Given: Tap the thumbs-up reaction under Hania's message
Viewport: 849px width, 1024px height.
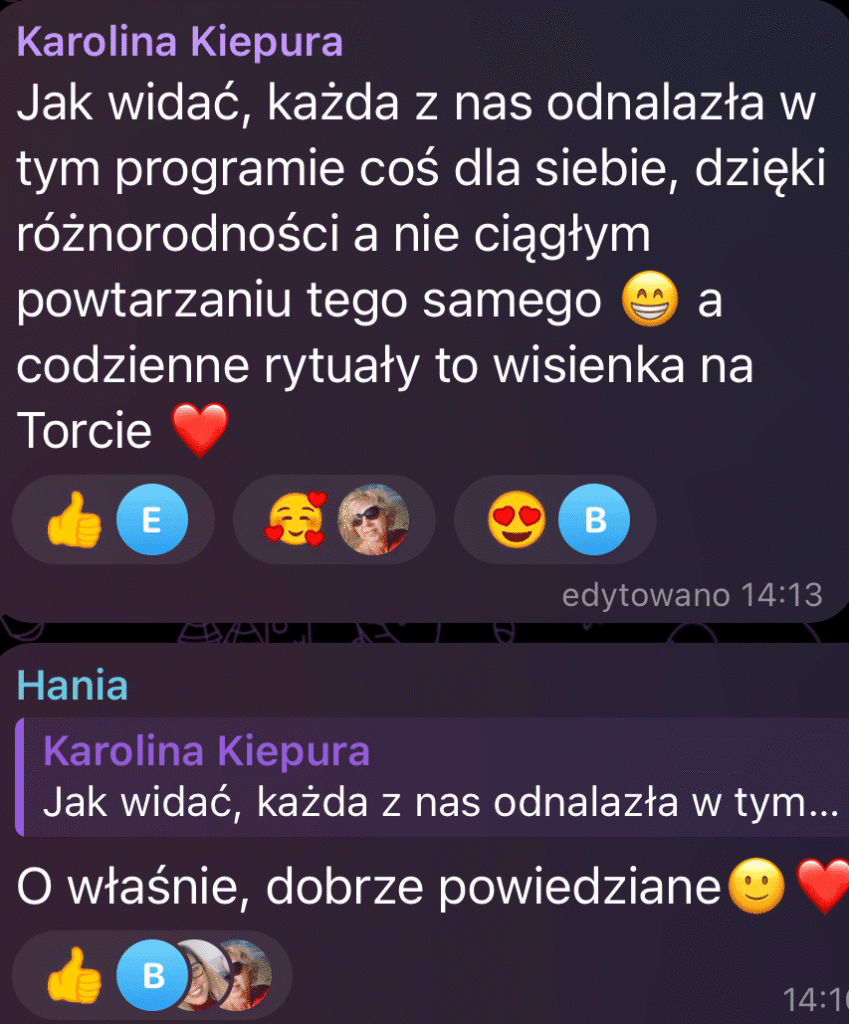Looking at the screenshot, I should click(x=152, y=976).
